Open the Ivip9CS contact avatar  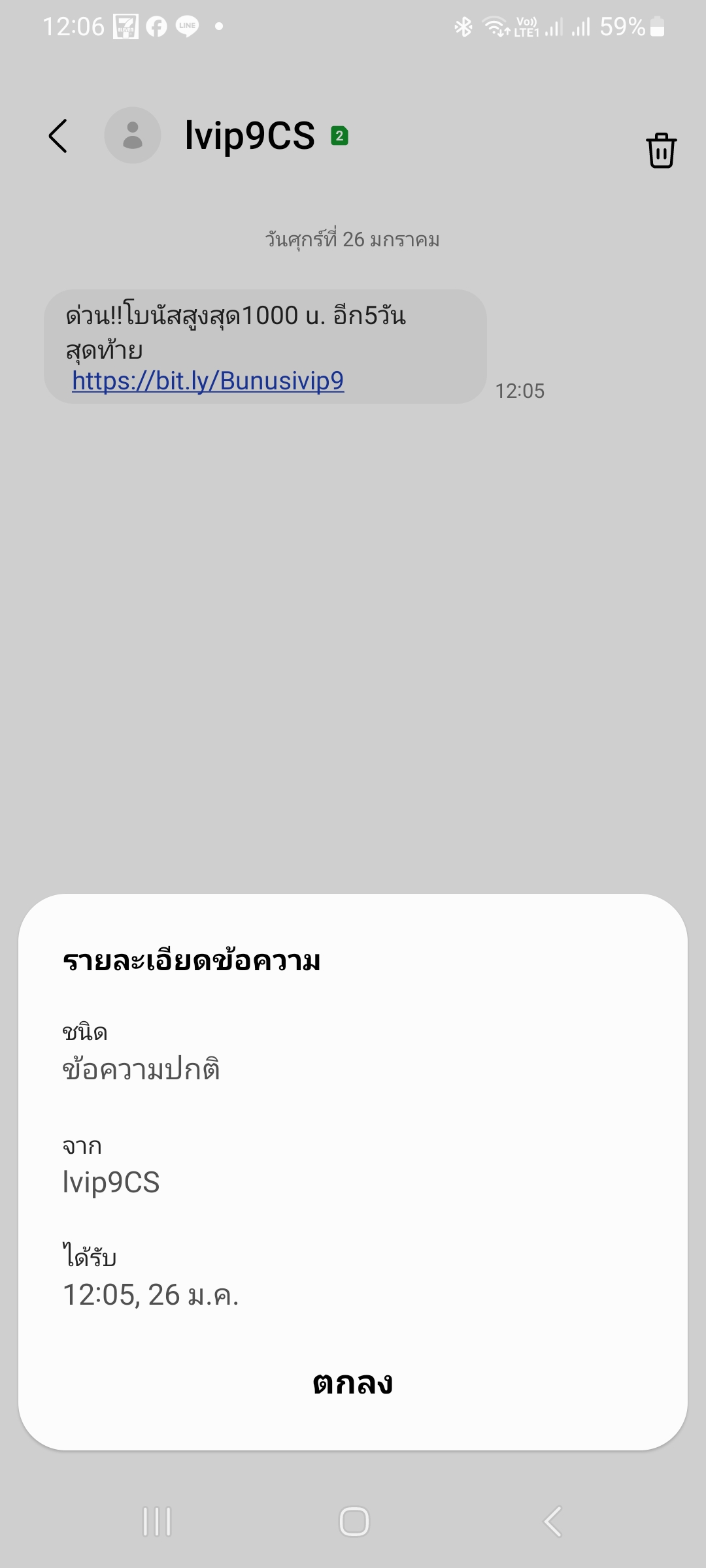(x=133, y=135)
